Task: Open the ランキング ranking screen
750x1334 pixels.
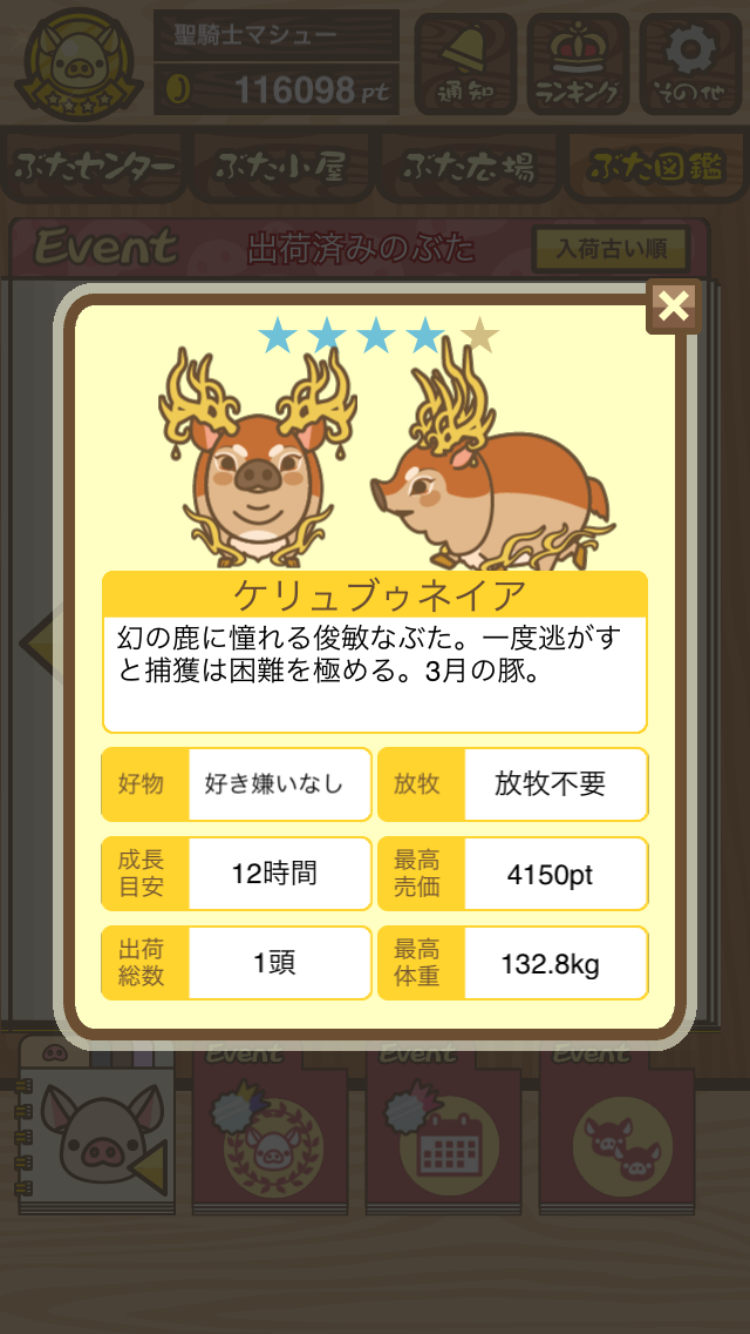Action: [x=578, y=63]
